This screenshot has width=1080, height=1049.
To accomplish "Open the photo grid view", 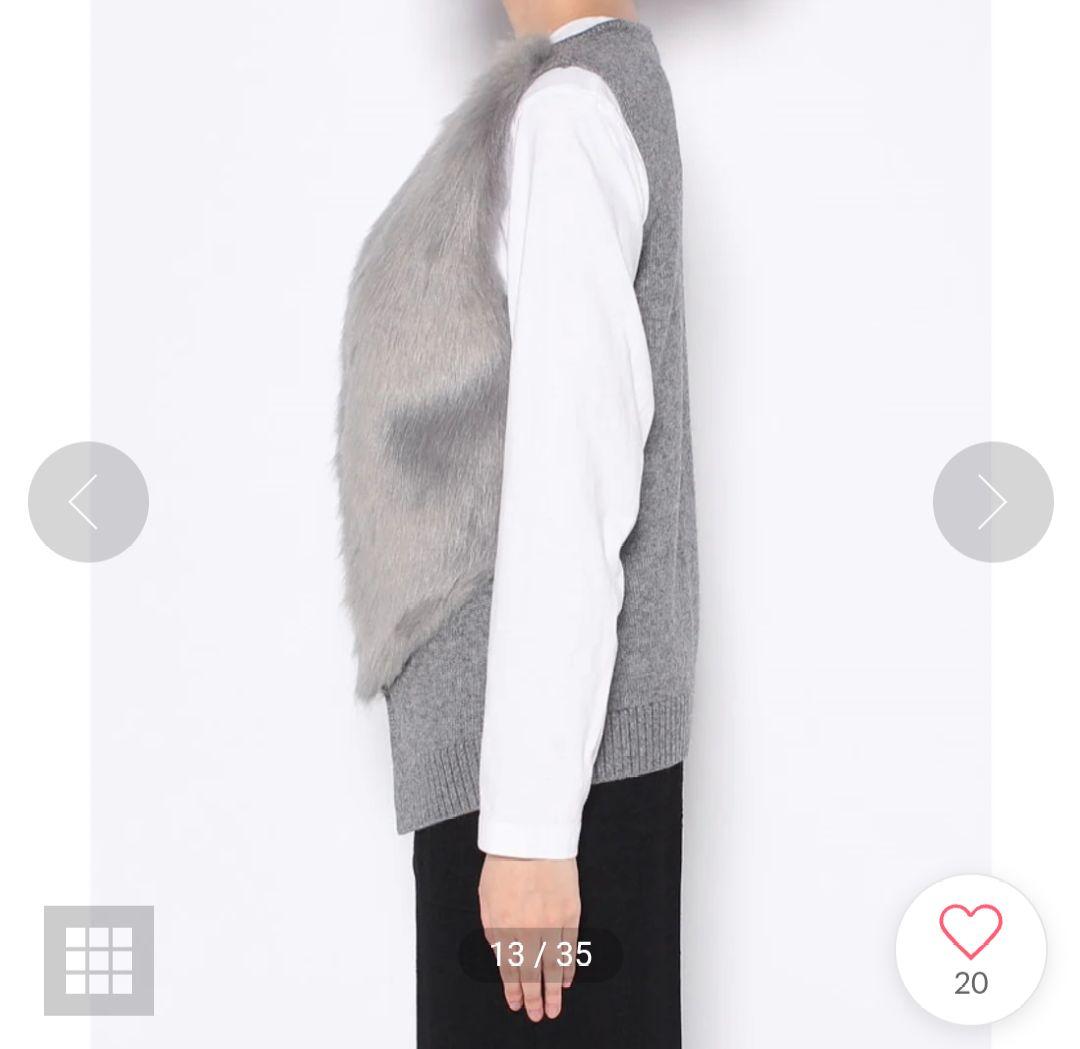I will [x=99, y=960].
